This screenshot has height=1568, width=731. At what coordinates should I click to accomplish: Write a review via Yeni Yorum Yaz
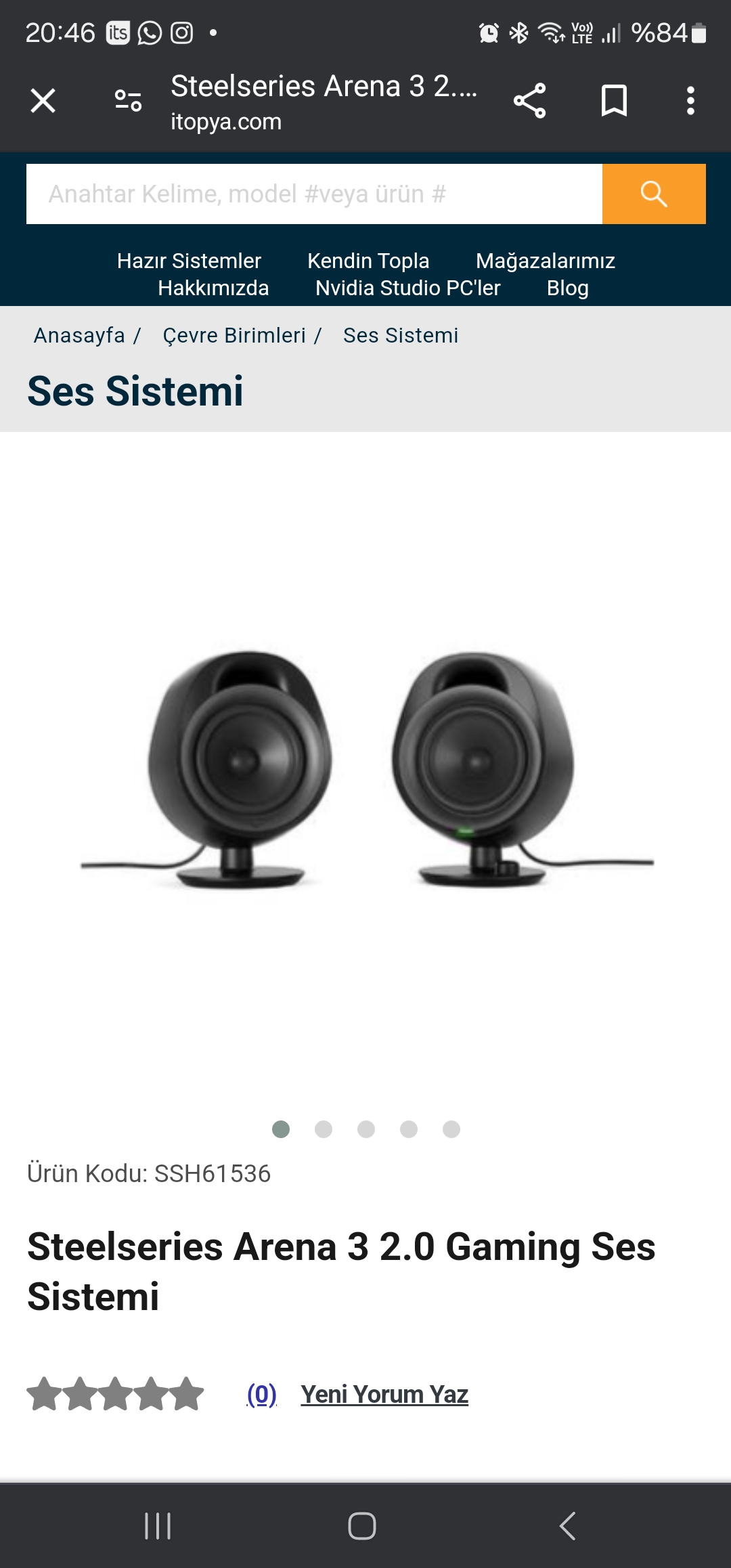point(384,1395)
